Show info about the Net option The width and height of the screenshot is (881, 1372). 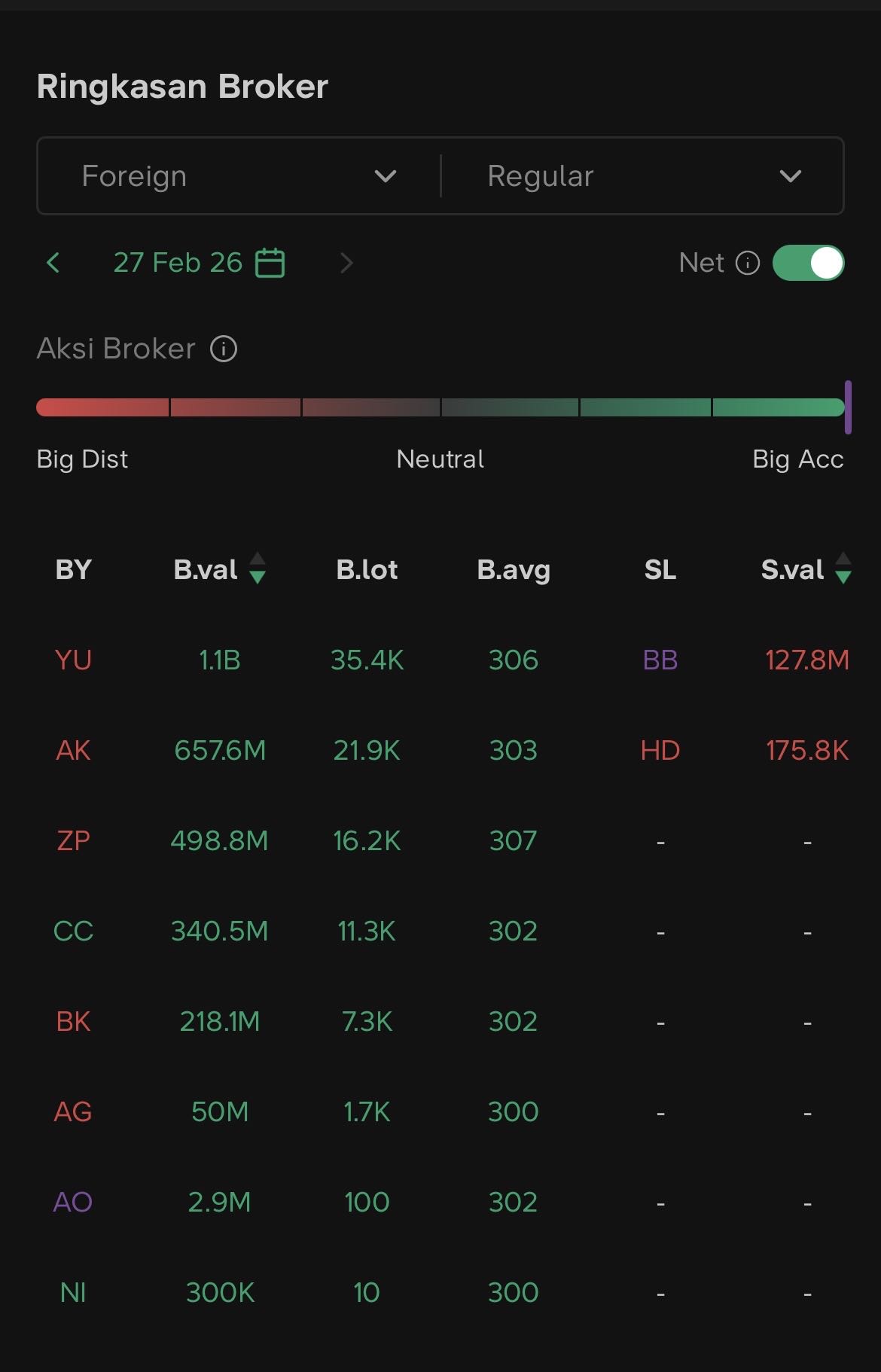point(748,263)
